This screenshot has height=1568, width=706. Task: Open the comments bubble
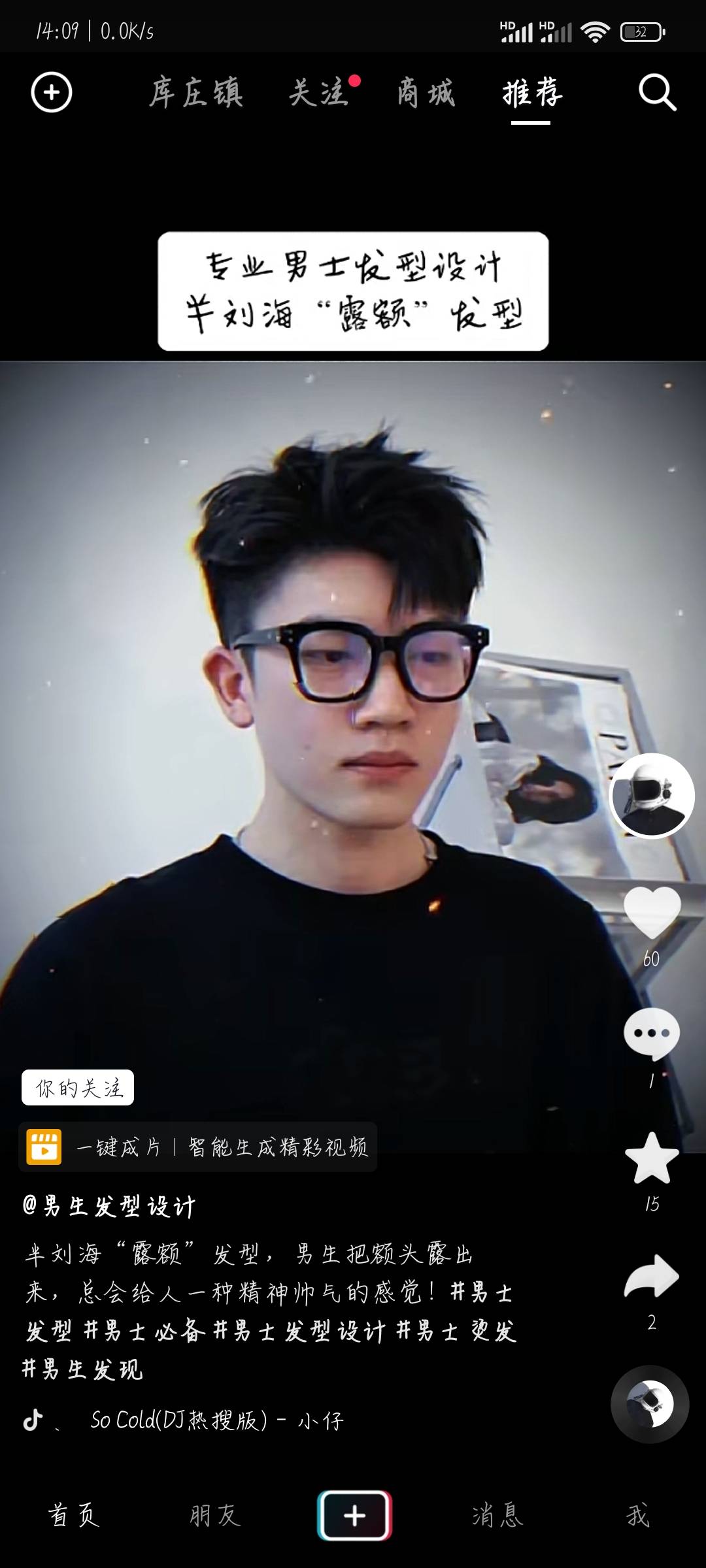[x=652, y=1033]
